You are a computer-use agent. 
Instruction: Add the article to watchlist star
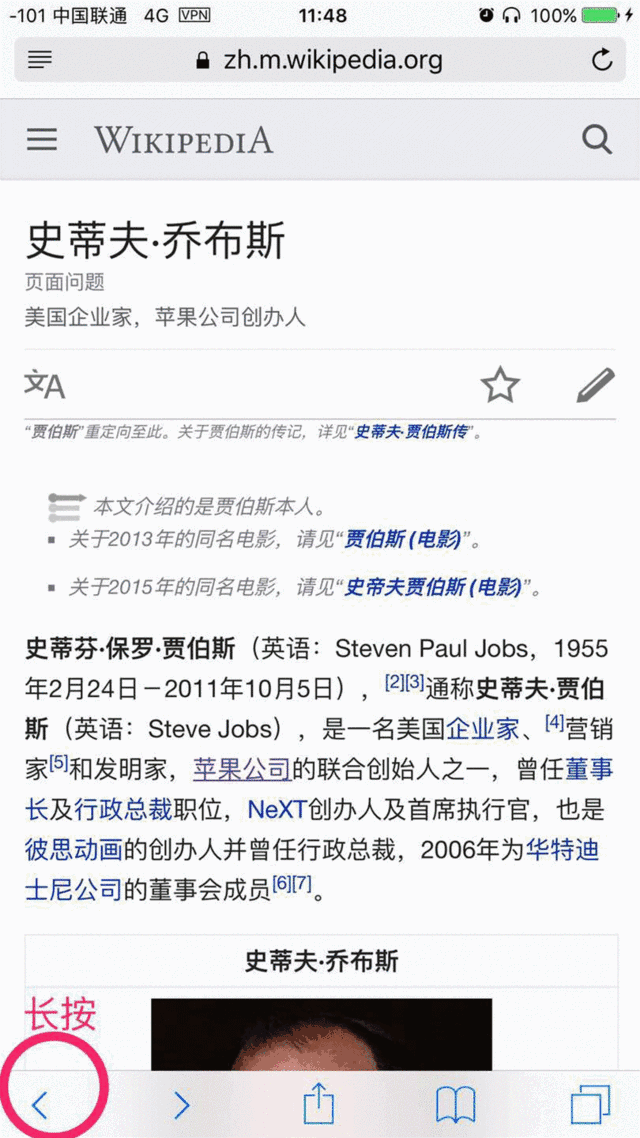point(500,384)
